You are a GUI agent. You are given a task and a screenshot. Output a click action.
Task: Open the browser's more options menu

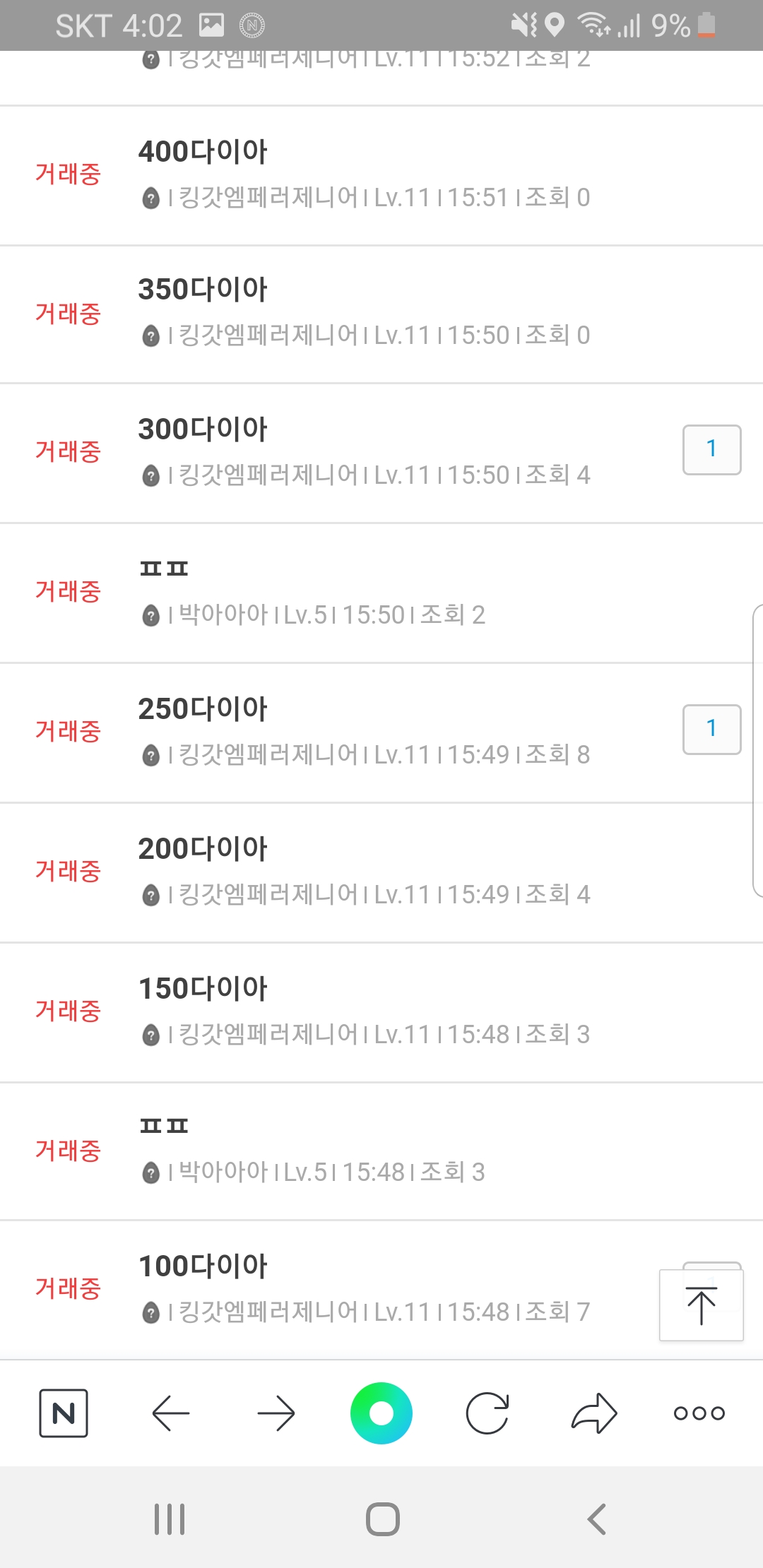tap(699, 1413)
